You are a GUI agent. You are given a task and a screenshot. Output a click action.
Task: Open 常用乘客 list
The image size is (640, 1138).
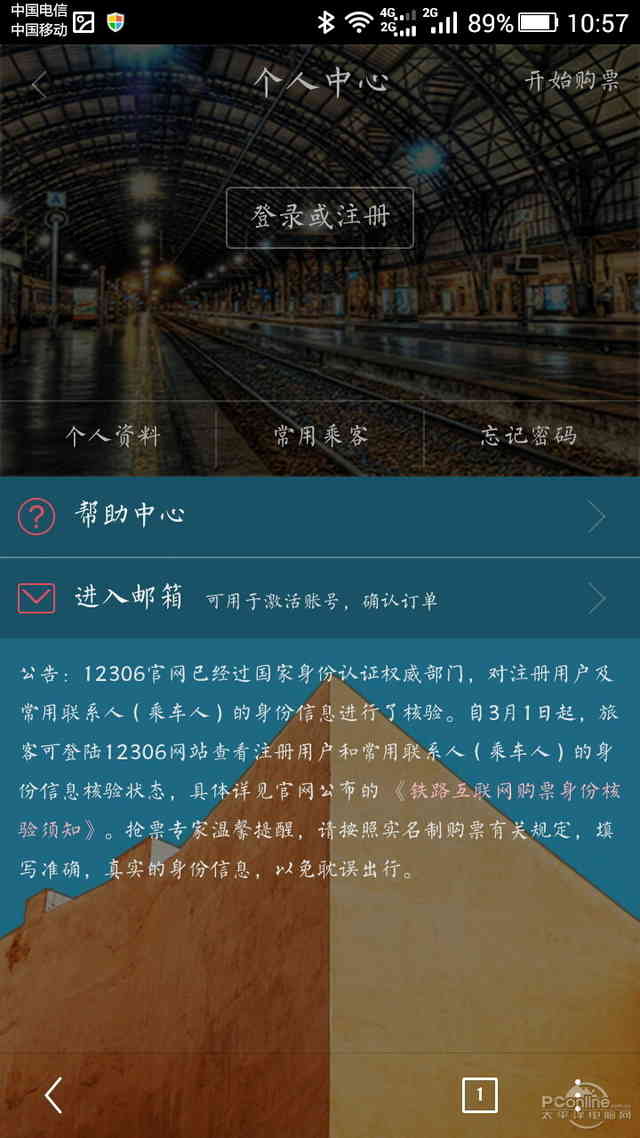point(320,437)
